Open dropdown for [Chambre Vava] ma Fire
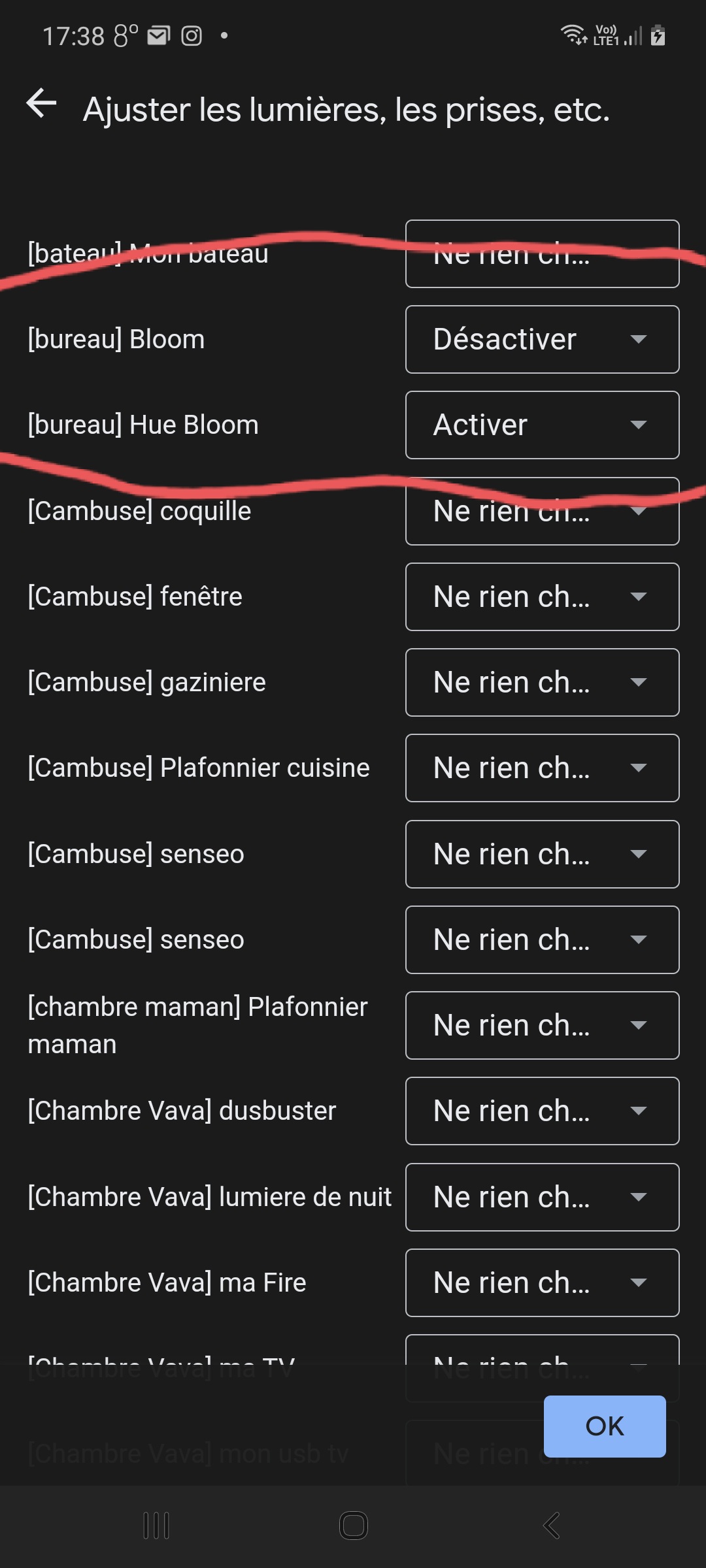The image size is (706, 1568). click(542, 1283)
